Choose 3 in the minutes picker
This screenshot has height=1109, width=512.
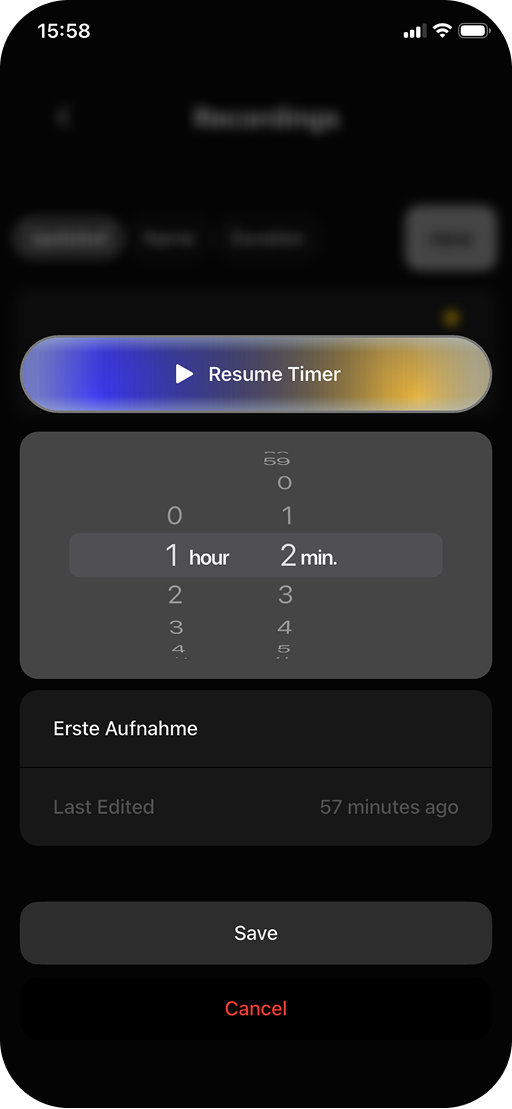tap(286, 596)
